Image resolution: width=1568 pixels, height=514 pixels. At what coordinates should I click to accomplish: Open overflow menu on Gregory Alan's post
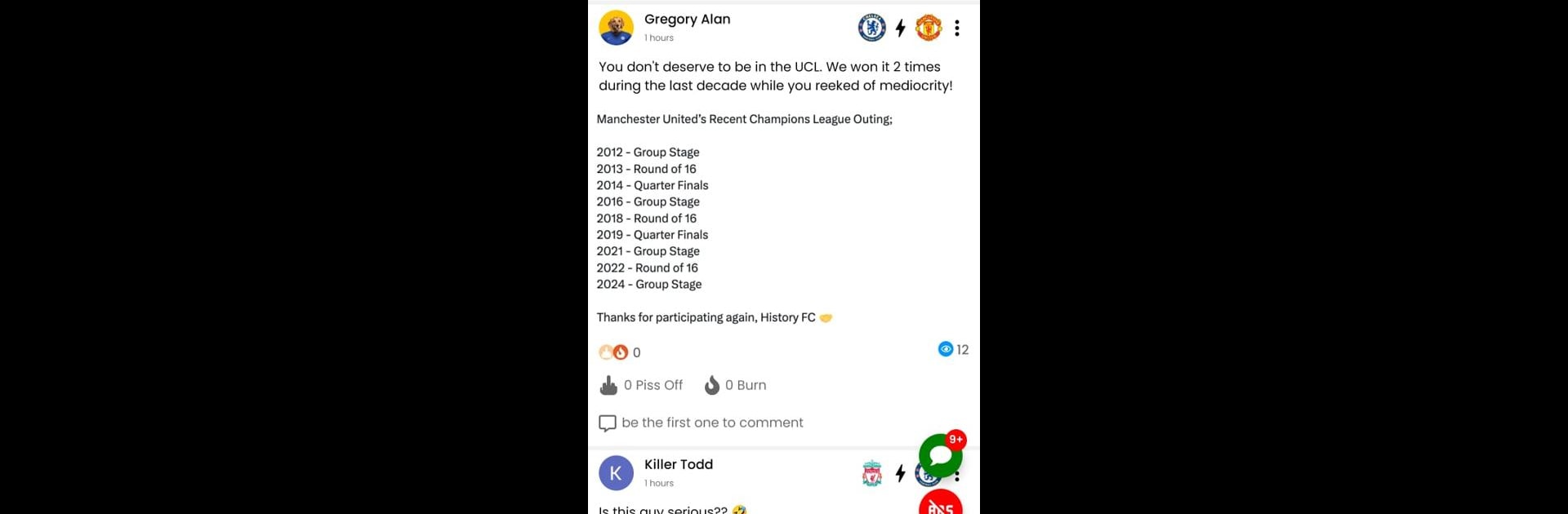click(x=956, y=28)
